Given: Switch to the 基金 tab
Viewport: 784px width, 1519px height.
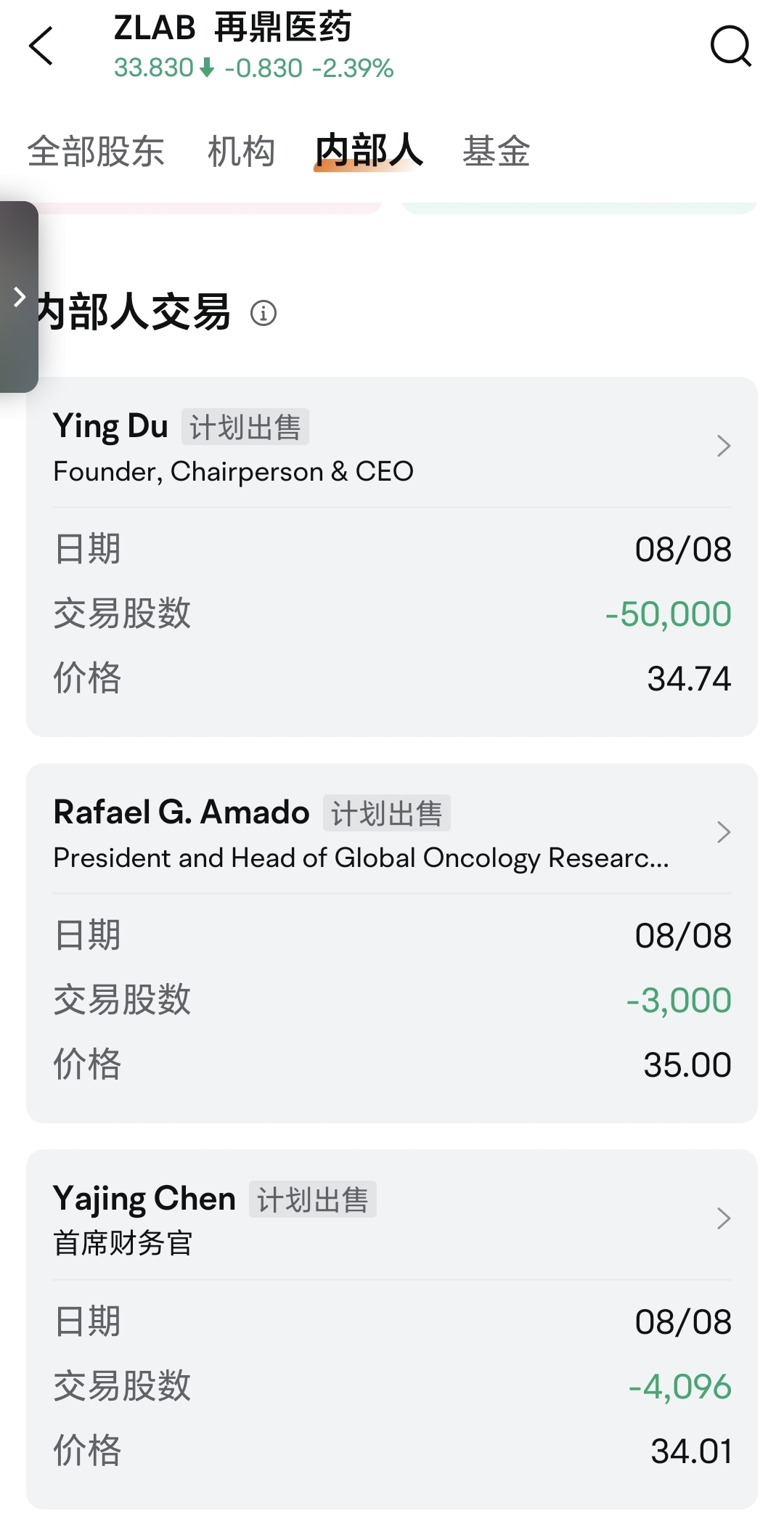Looking at the screenshot, I should click(497, 151).
